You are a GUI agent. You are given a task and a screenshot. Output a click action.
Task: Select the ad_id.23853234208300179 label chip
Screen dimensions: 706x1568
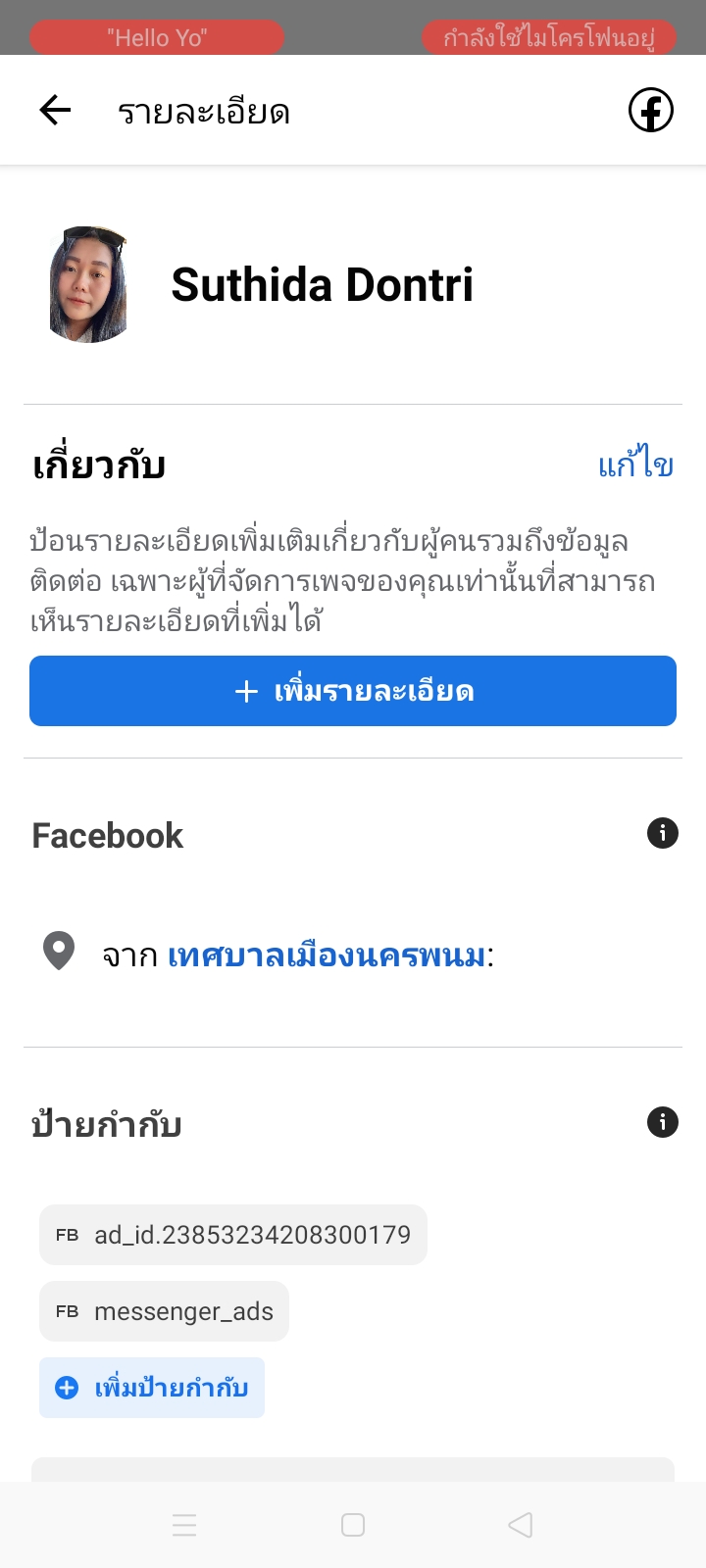tap(233, 1235)
